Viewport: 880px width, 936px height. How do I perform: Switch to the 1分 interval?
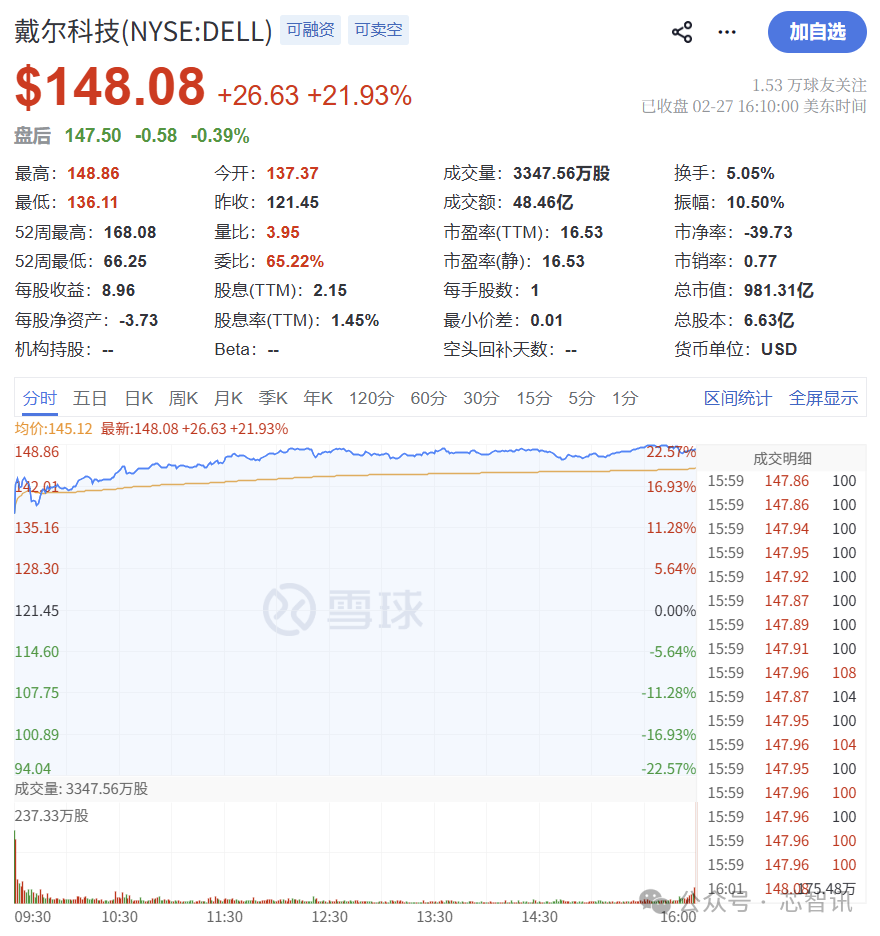[x=623, y=397]
